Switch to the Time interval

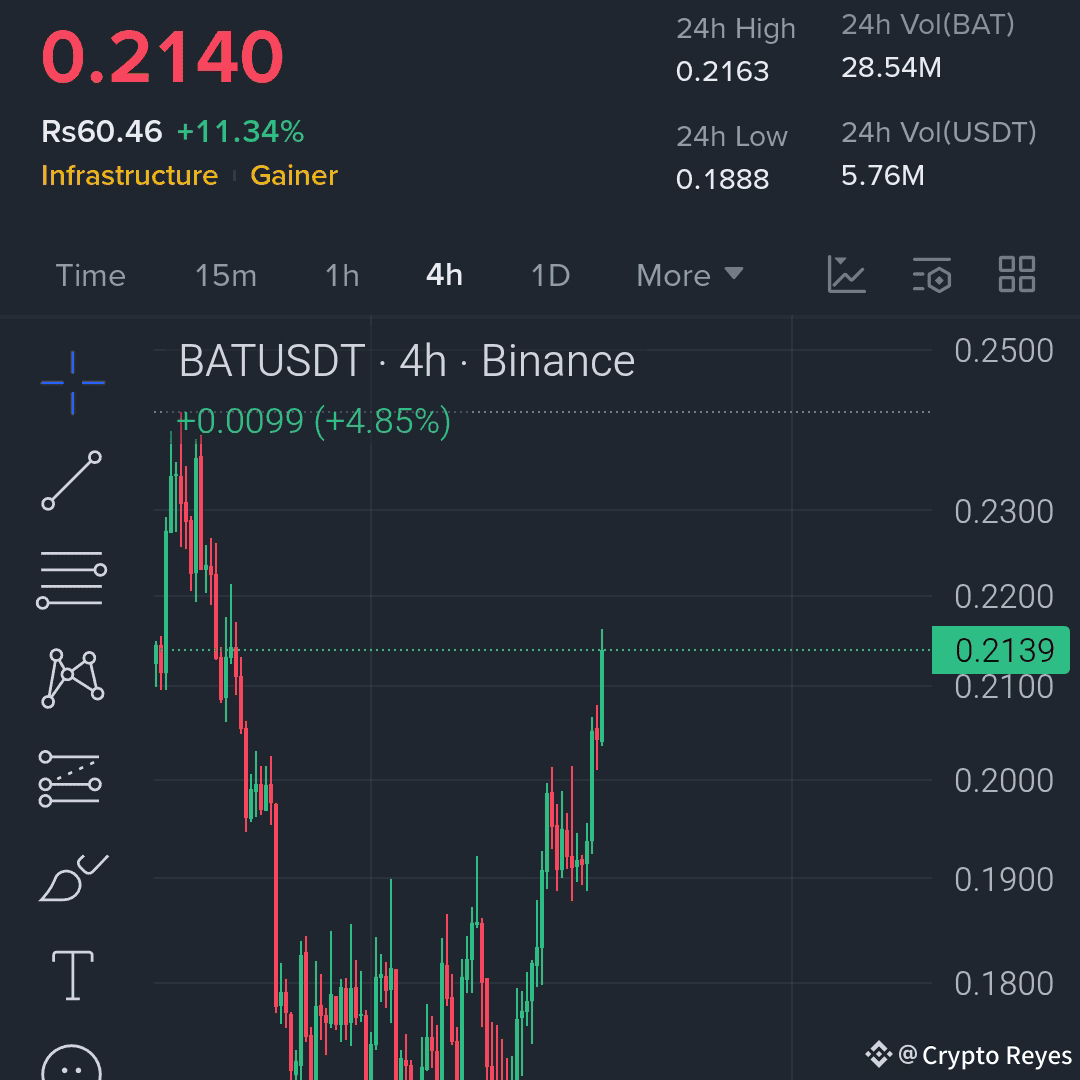point(91,275)
